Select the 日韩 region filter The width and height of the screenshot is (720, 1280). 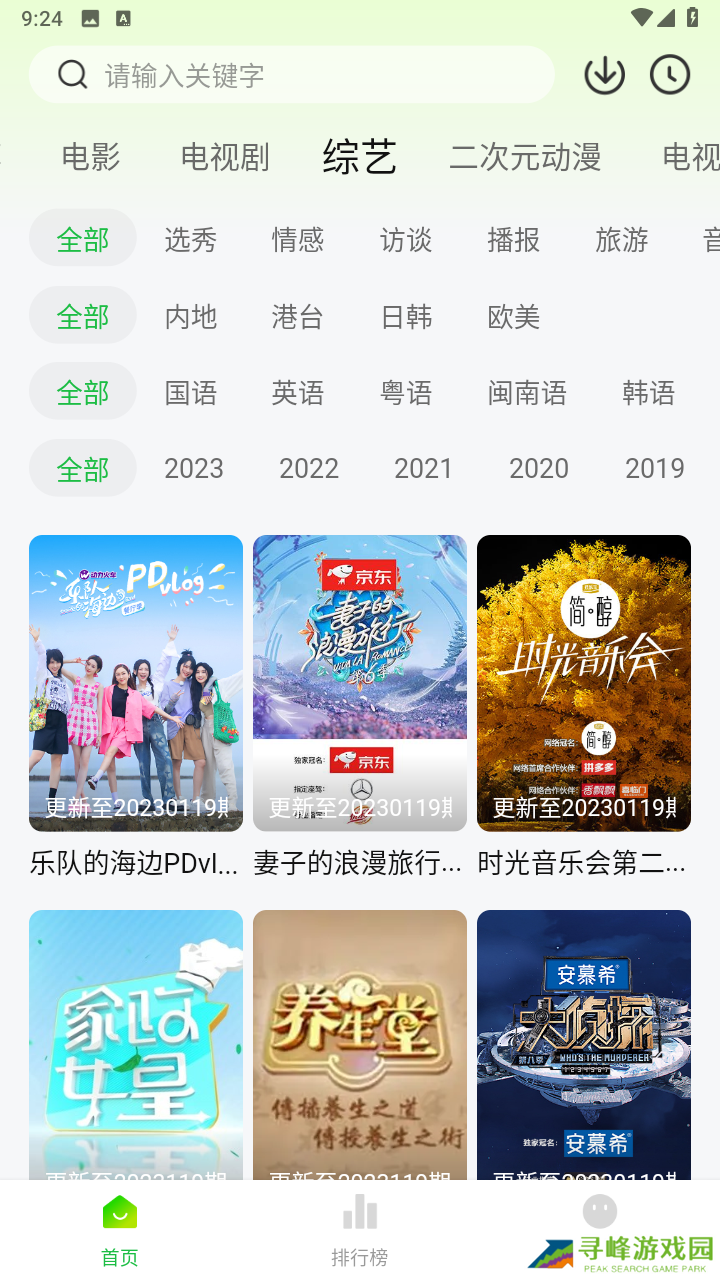[x=406, y=317]
